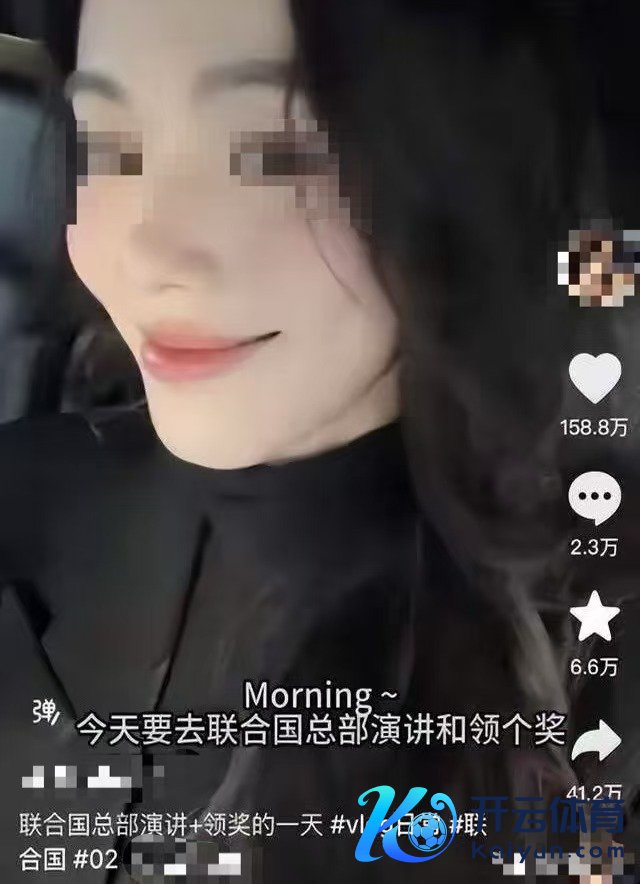Like this video with the heart icon

(x=595, y=378)
